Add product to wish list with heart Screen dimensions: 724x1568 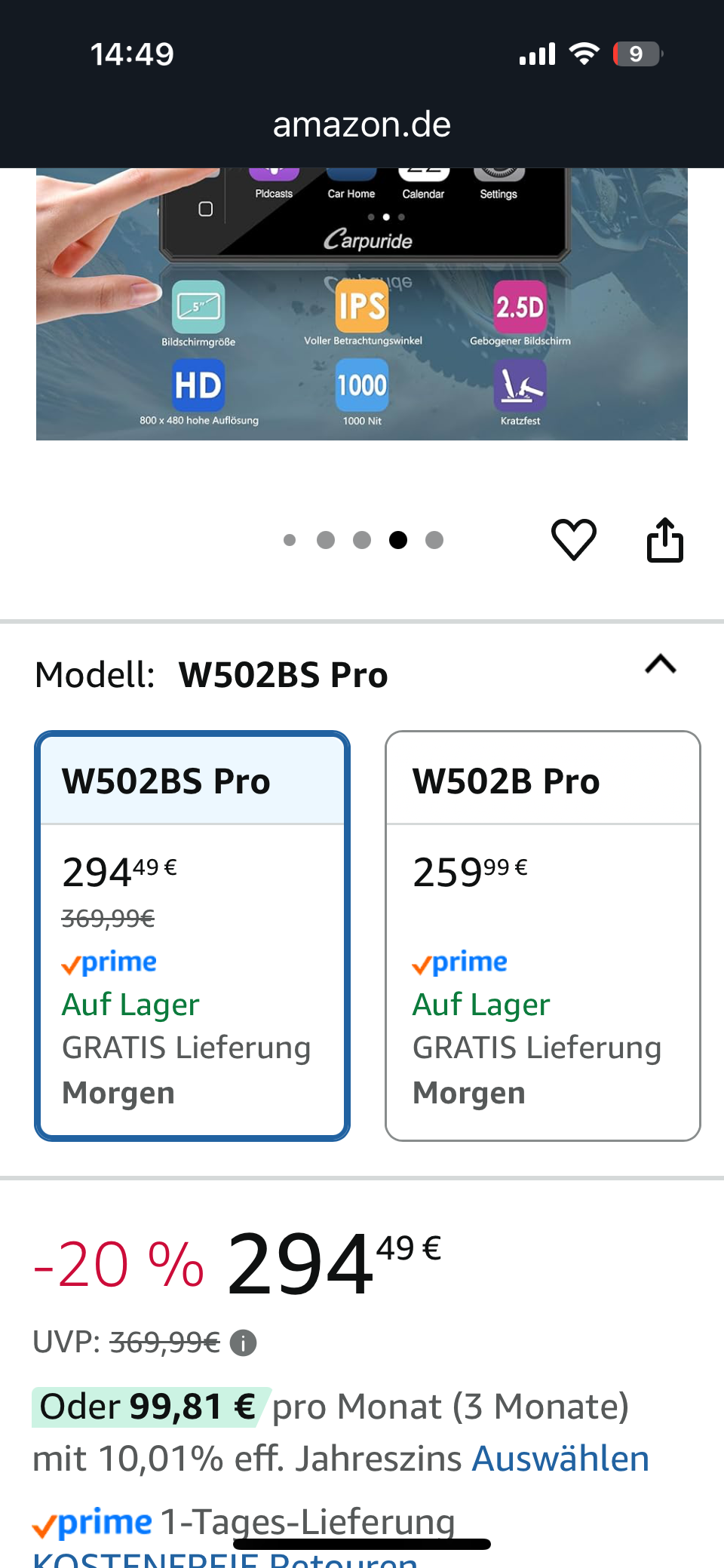(574, 540)
